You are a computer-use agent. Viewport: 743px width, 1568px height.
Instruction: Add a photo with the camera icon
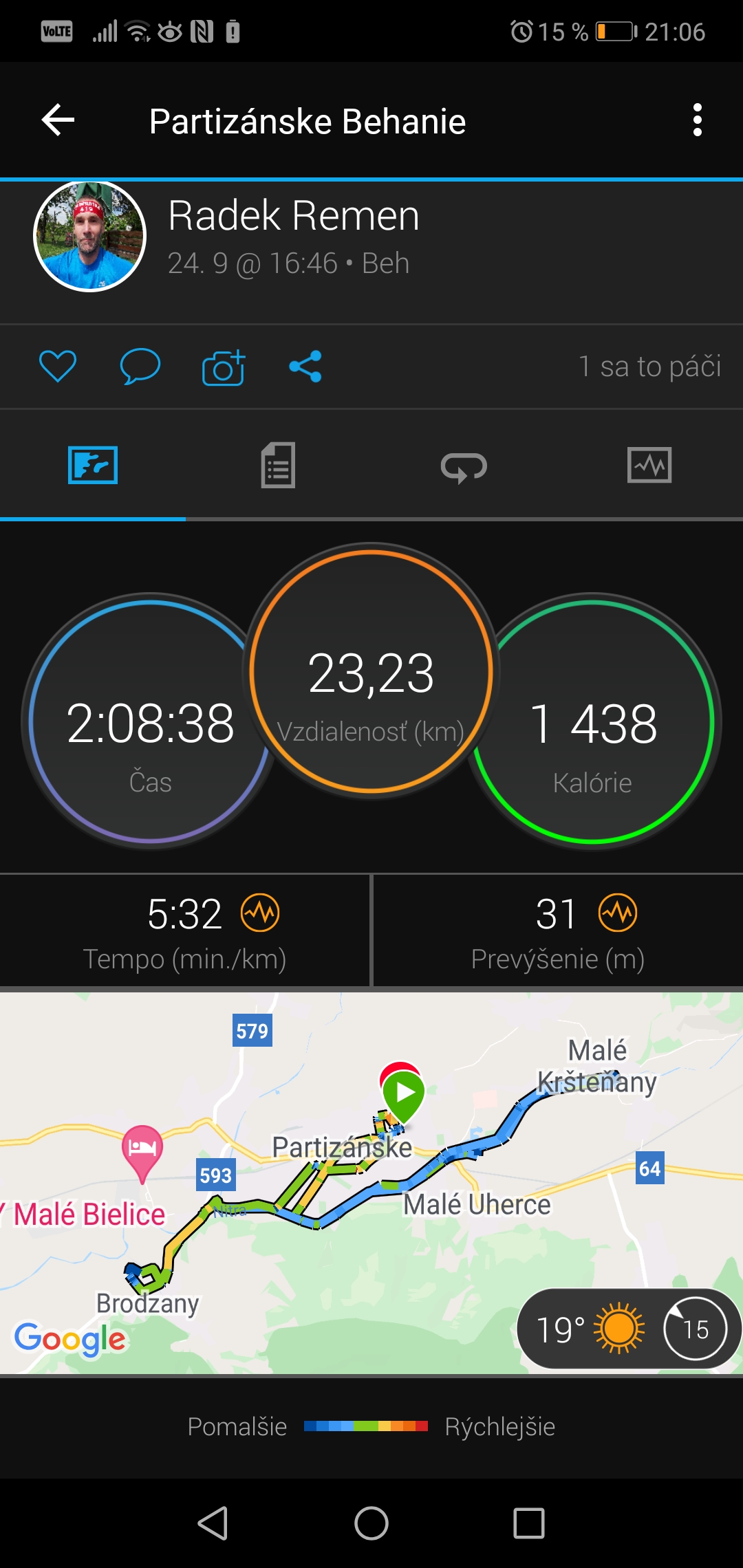pos(224,367)
